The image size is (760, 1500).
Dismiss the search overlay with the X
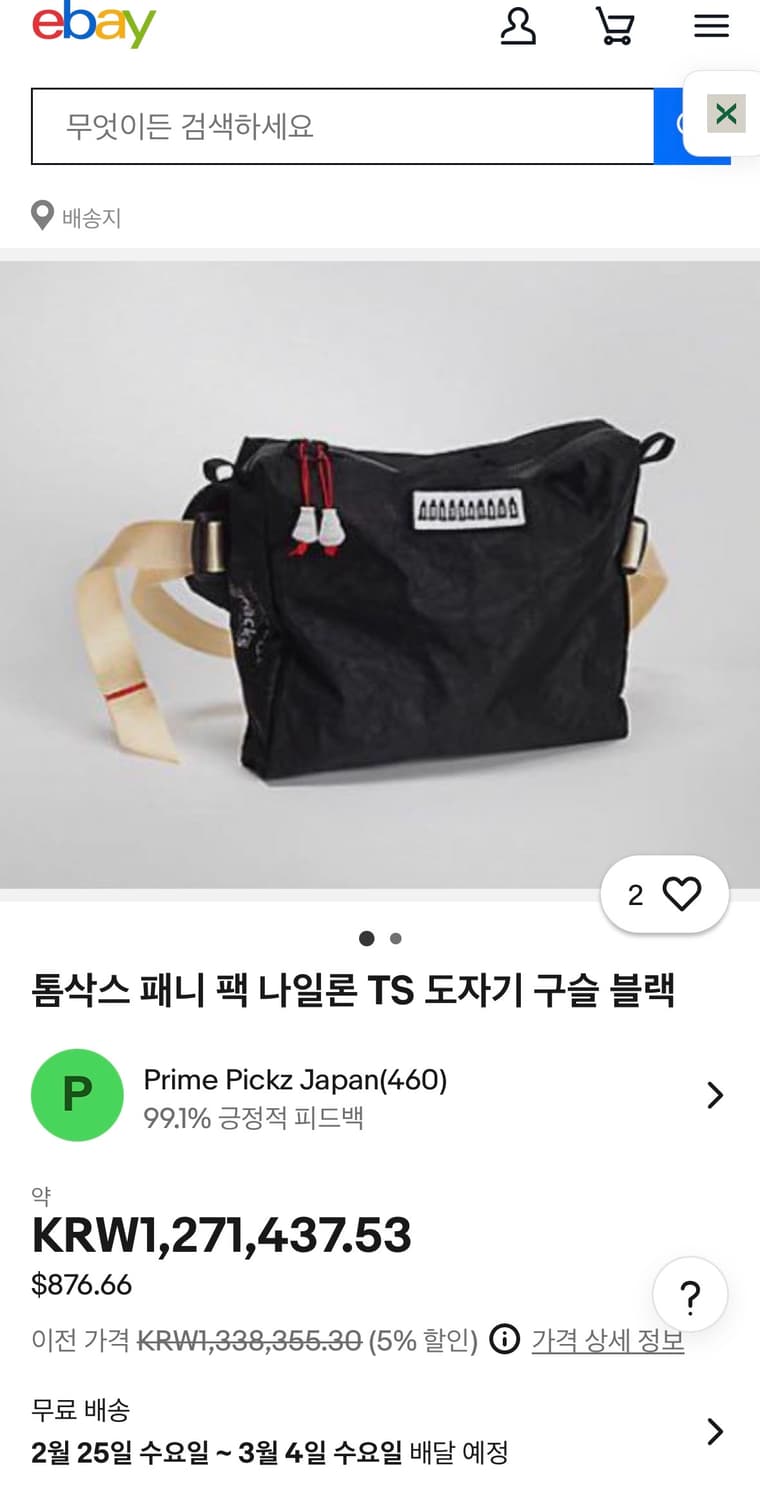click(727, 113)
